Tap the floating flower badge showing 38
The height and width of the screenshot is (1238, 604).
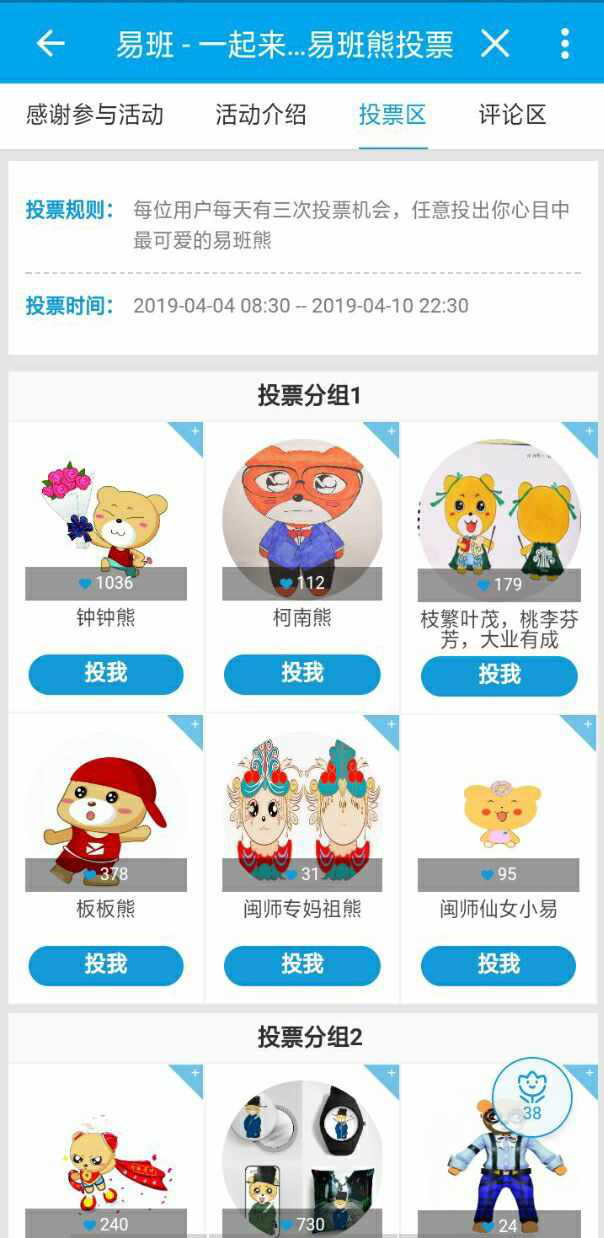(x=531, y=1096)
